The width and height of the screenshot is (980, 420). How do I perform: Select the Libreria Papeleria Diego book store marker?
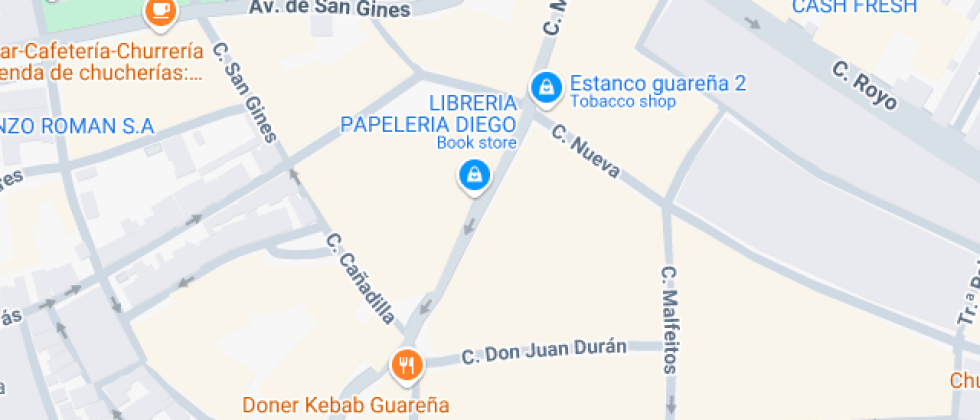pos(473,176)
